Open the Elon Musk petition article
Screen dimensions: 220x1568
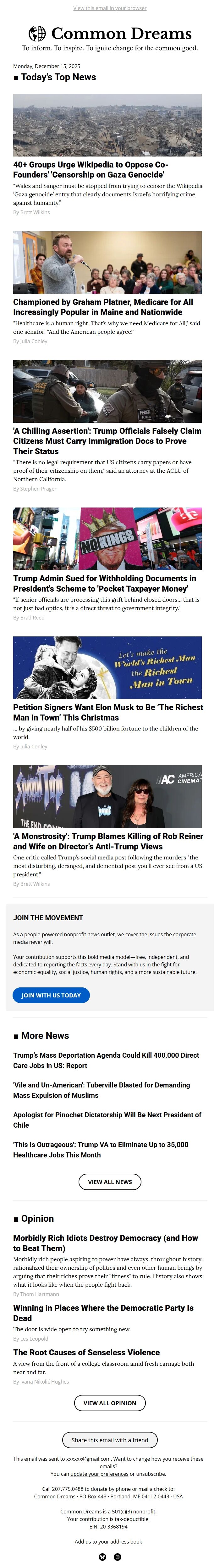click(108, 712)
